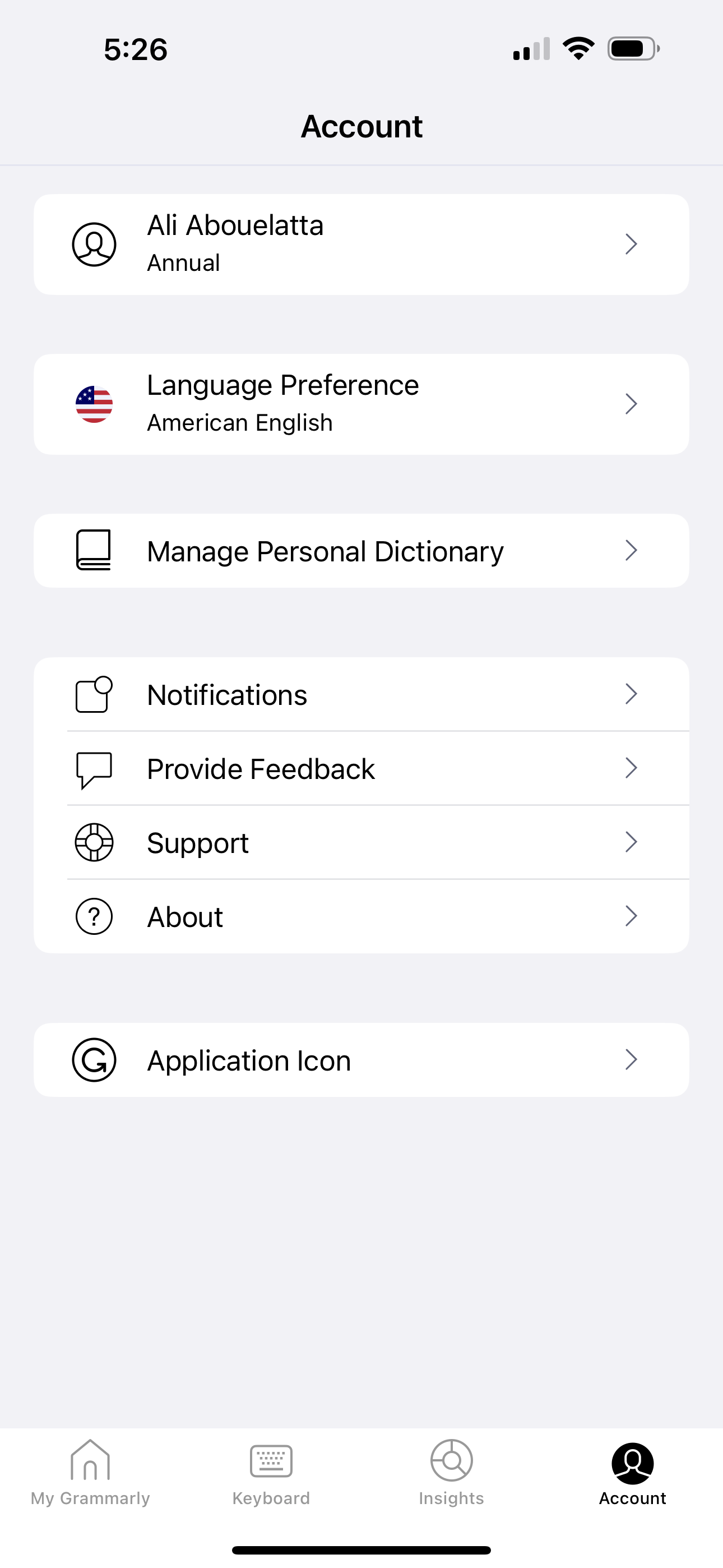
Task: Select the Insights icon in bottom navigation
Action: tap(451, 1460)
